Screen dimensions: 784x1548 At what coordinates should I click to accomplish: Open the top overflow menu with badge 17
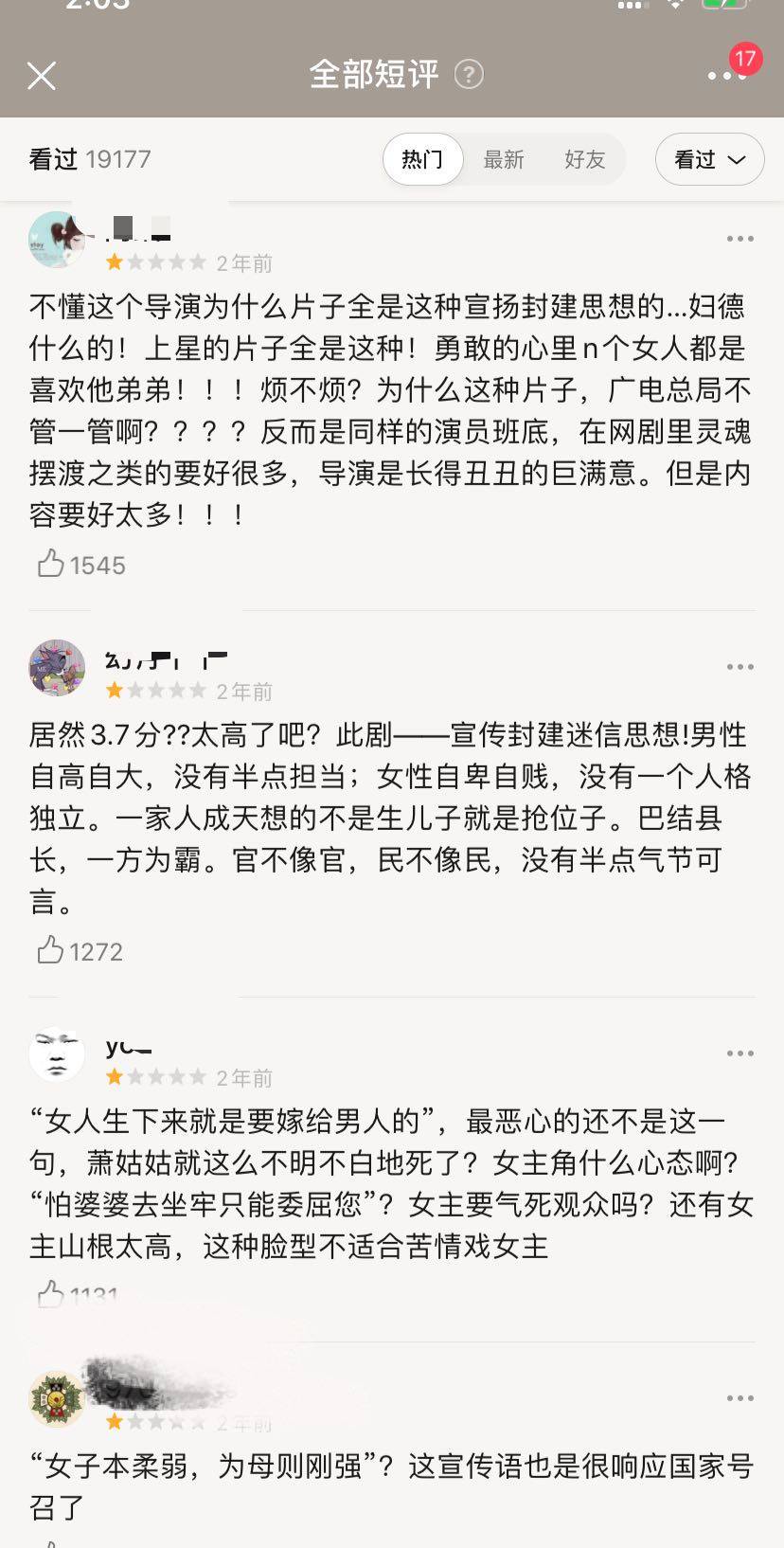tap(726, 75)
